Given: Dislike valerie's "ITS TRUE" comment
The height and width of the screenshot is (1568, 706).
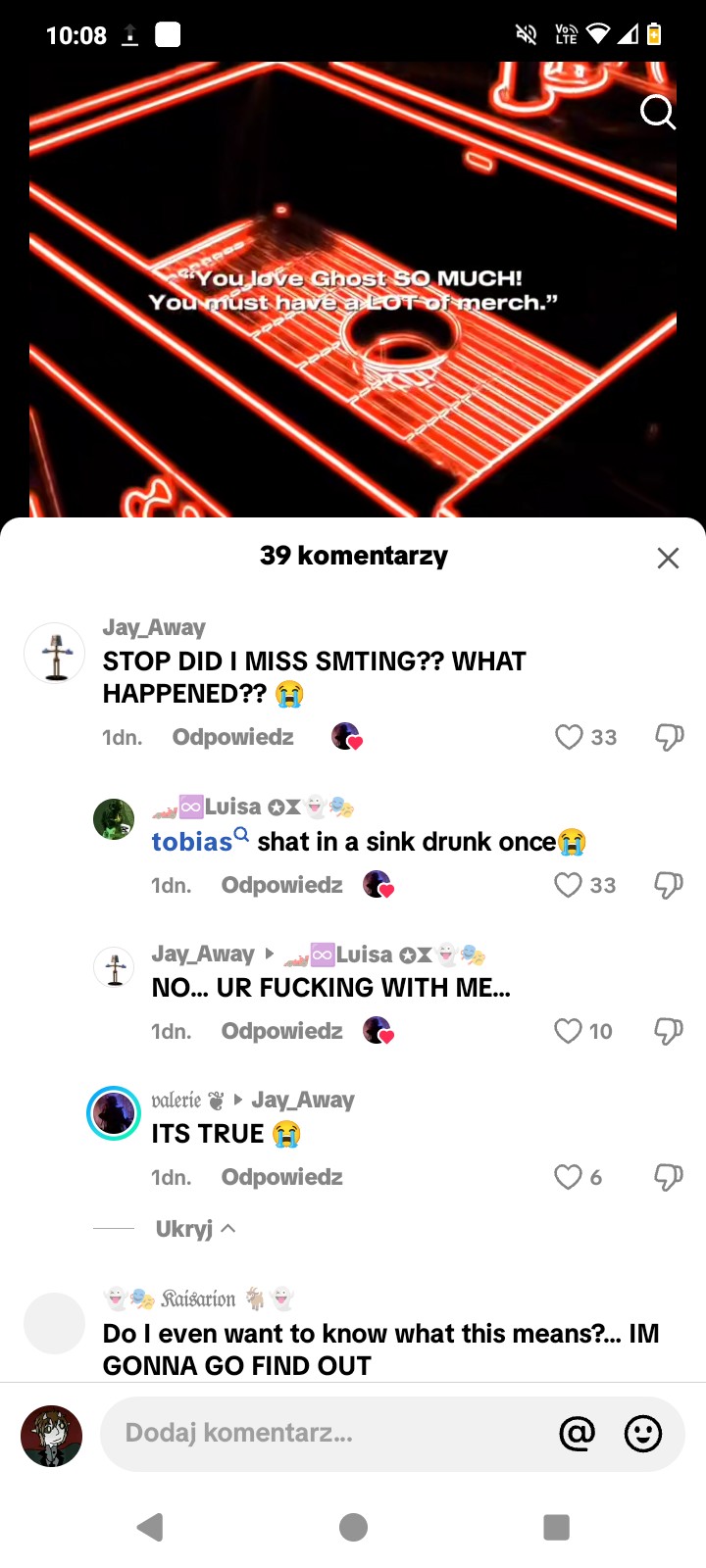Looking at the screenshot, I should 669,1177.
